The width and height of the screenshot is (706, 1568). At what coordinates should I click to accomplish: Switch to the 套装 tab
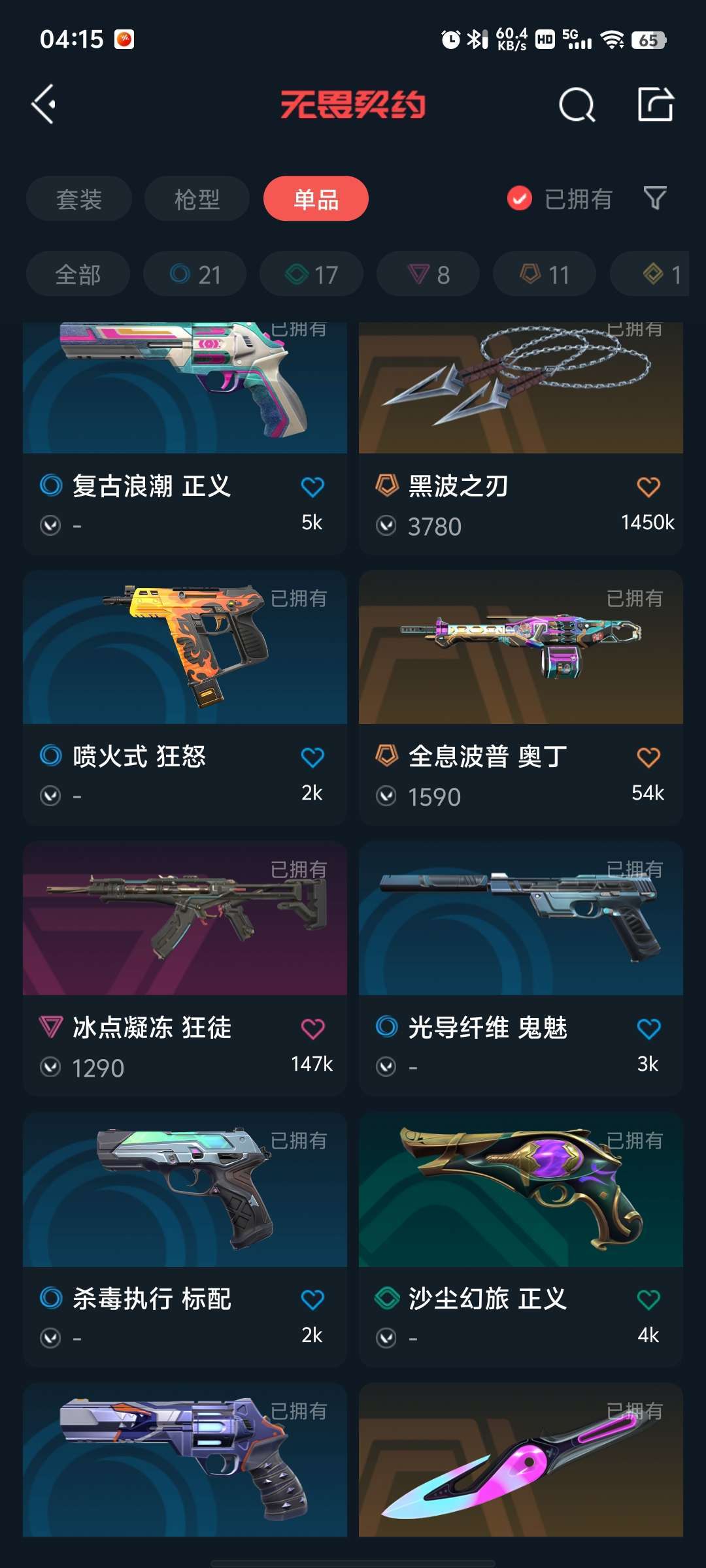[x=79, y=199]
